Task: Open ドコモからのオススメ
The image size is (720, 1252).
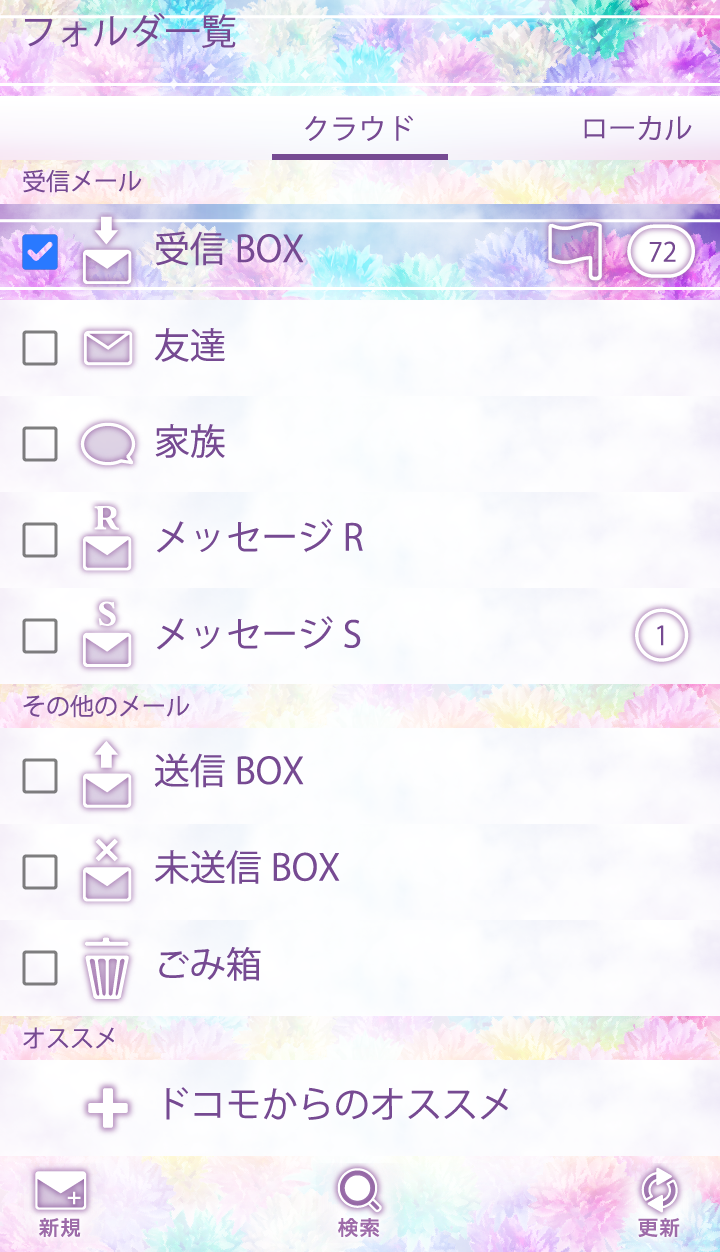Action: (x=334, y=1105)
